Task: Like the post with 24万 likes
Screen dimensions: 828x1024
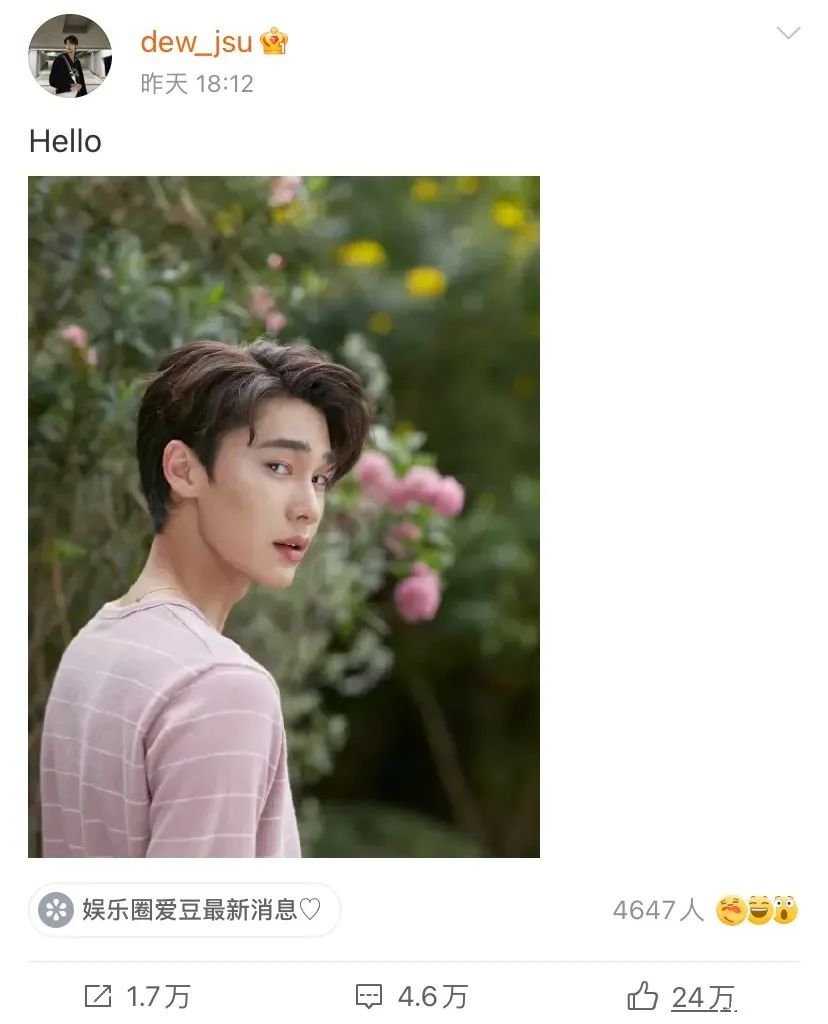Action: [x=683, y=996]
